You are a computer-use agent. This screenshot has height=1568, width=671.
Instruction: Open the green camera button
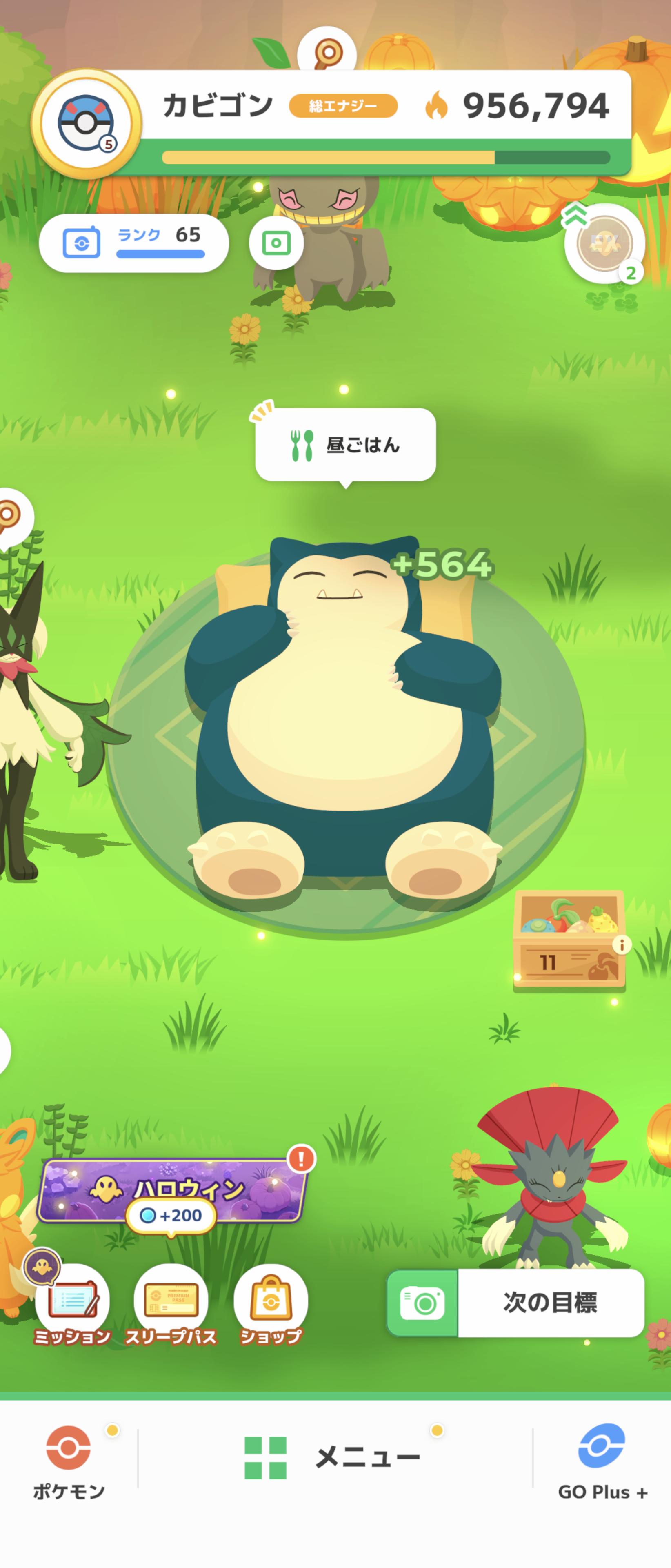click(423, 1303)
